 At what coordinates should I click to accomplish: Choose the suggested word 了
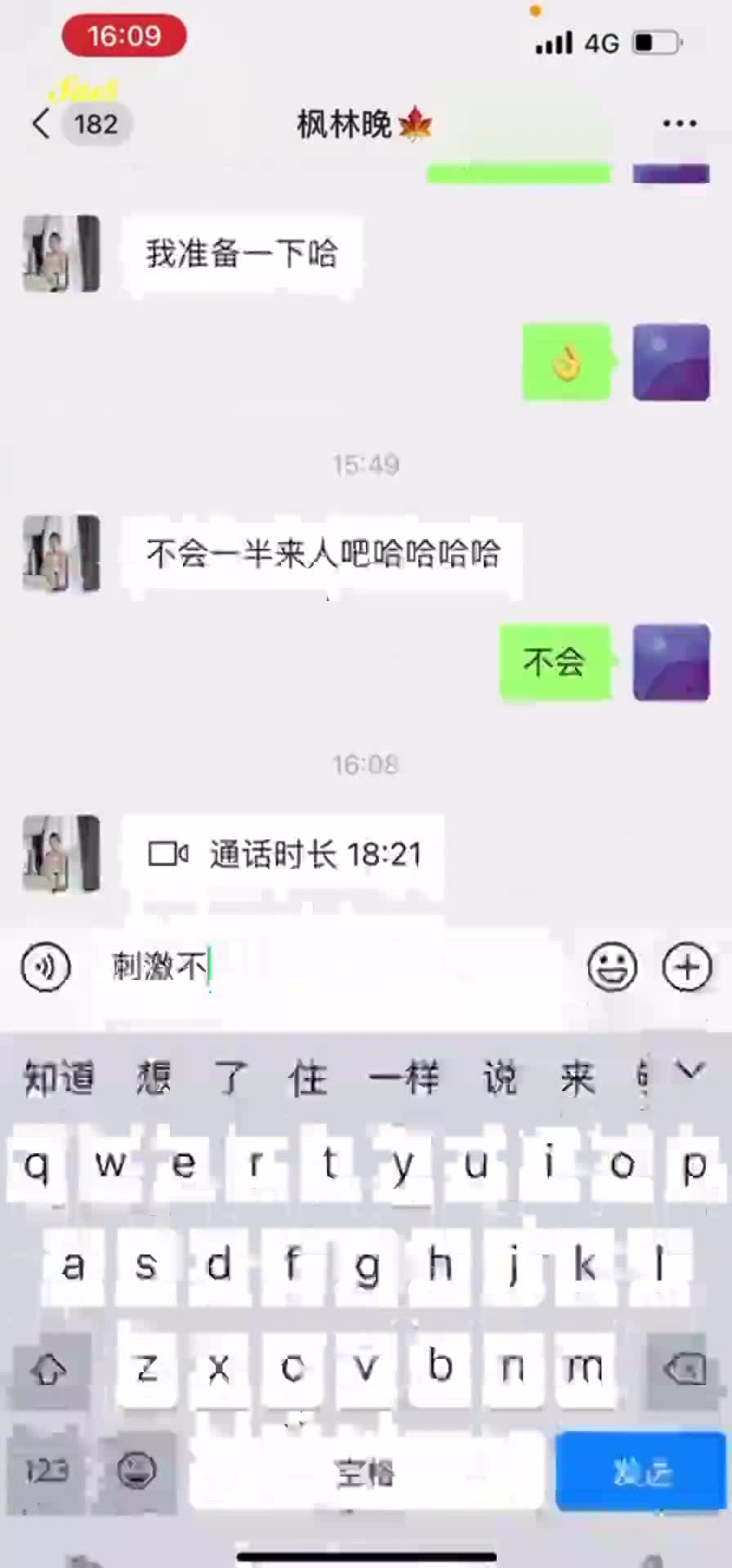coord(230,1078)
